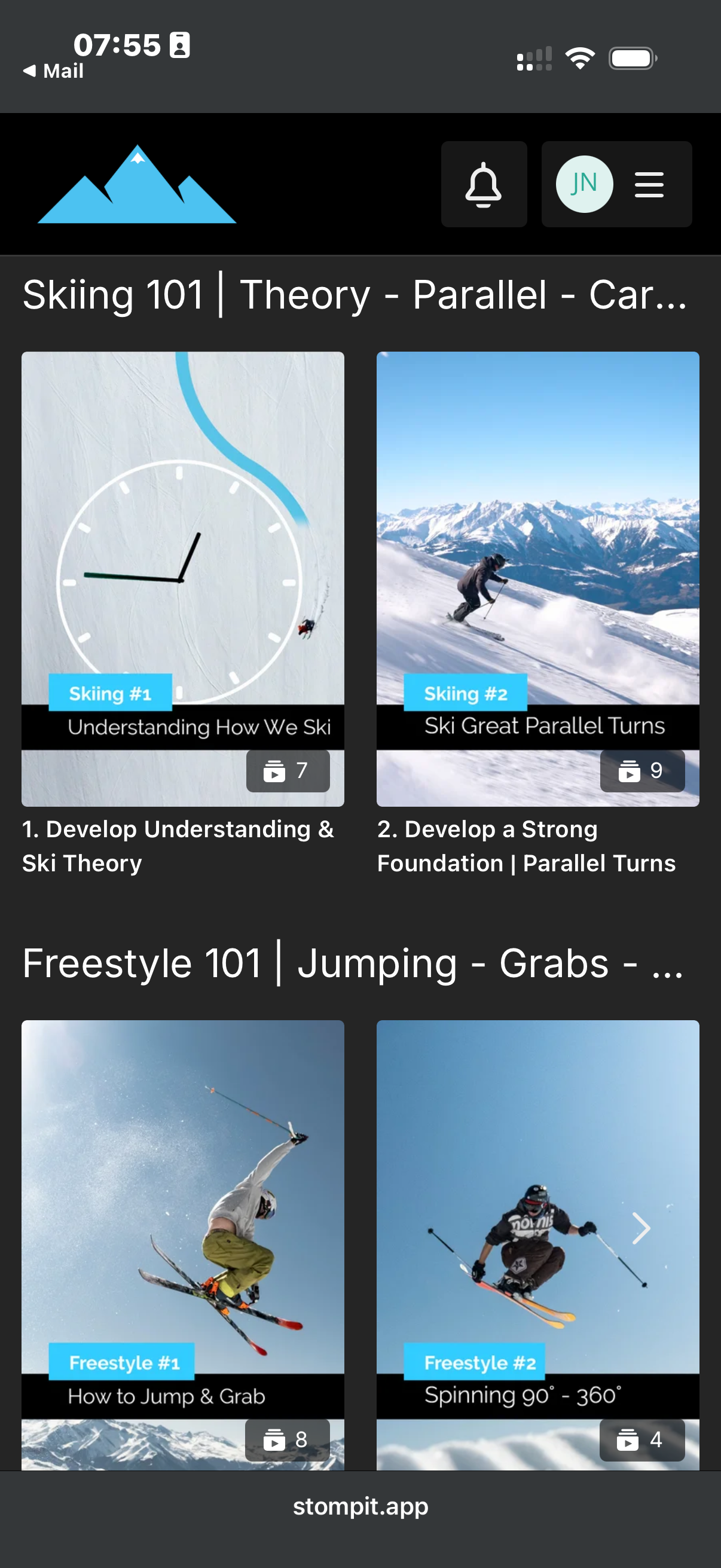
Task: Open Skiing #1 Understanding How We Ski
Action: point(182,578)
